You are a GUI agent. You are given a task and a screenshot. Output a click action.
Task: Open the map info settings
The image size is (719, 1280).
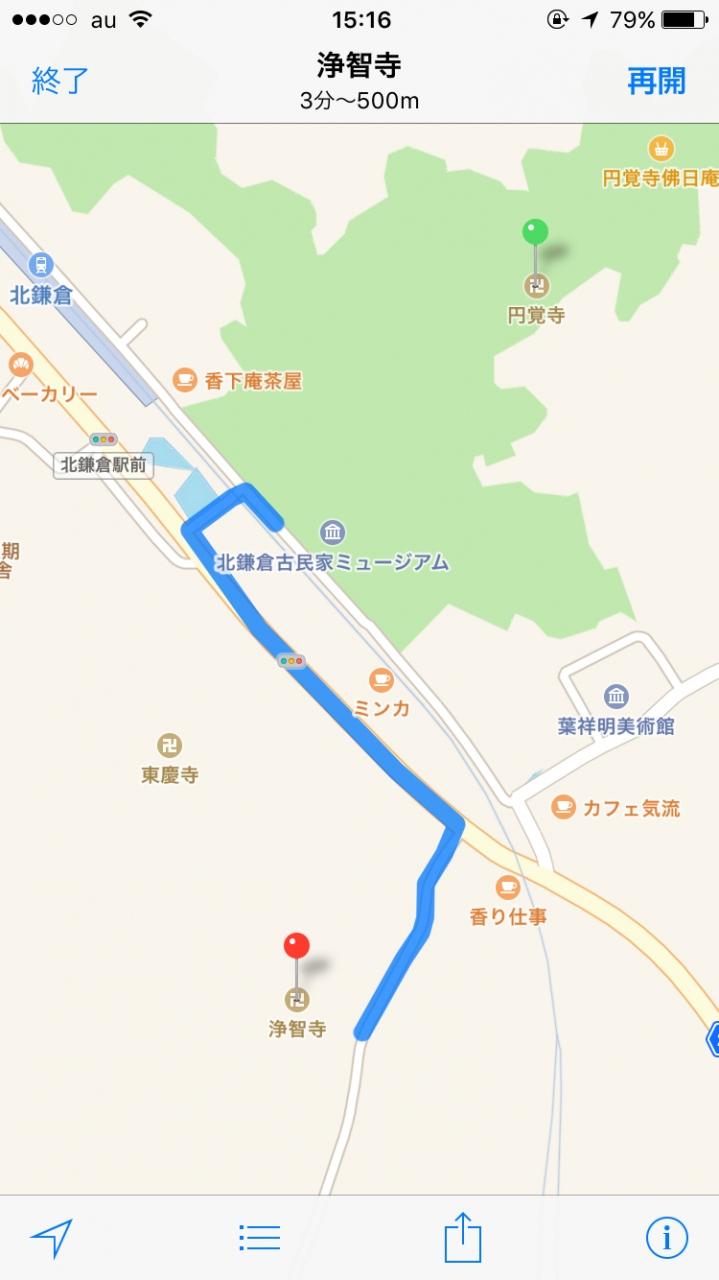click(666, 1238)
